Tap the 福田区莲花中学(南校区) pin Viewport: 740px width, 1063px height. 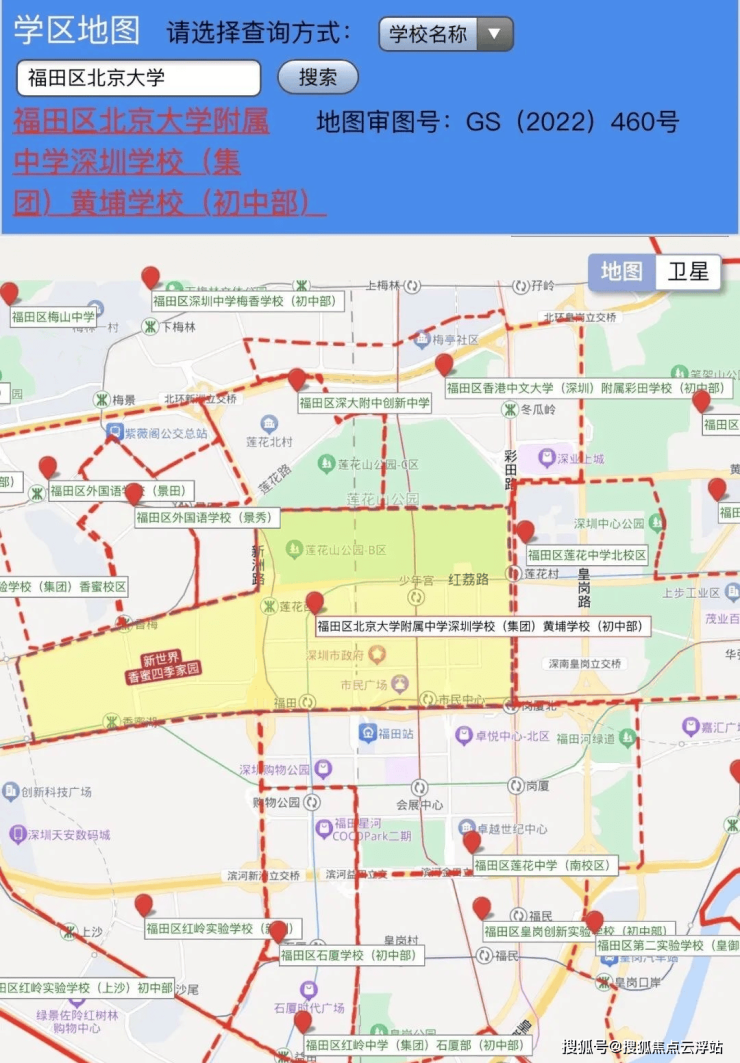click(x=472, y=842)
